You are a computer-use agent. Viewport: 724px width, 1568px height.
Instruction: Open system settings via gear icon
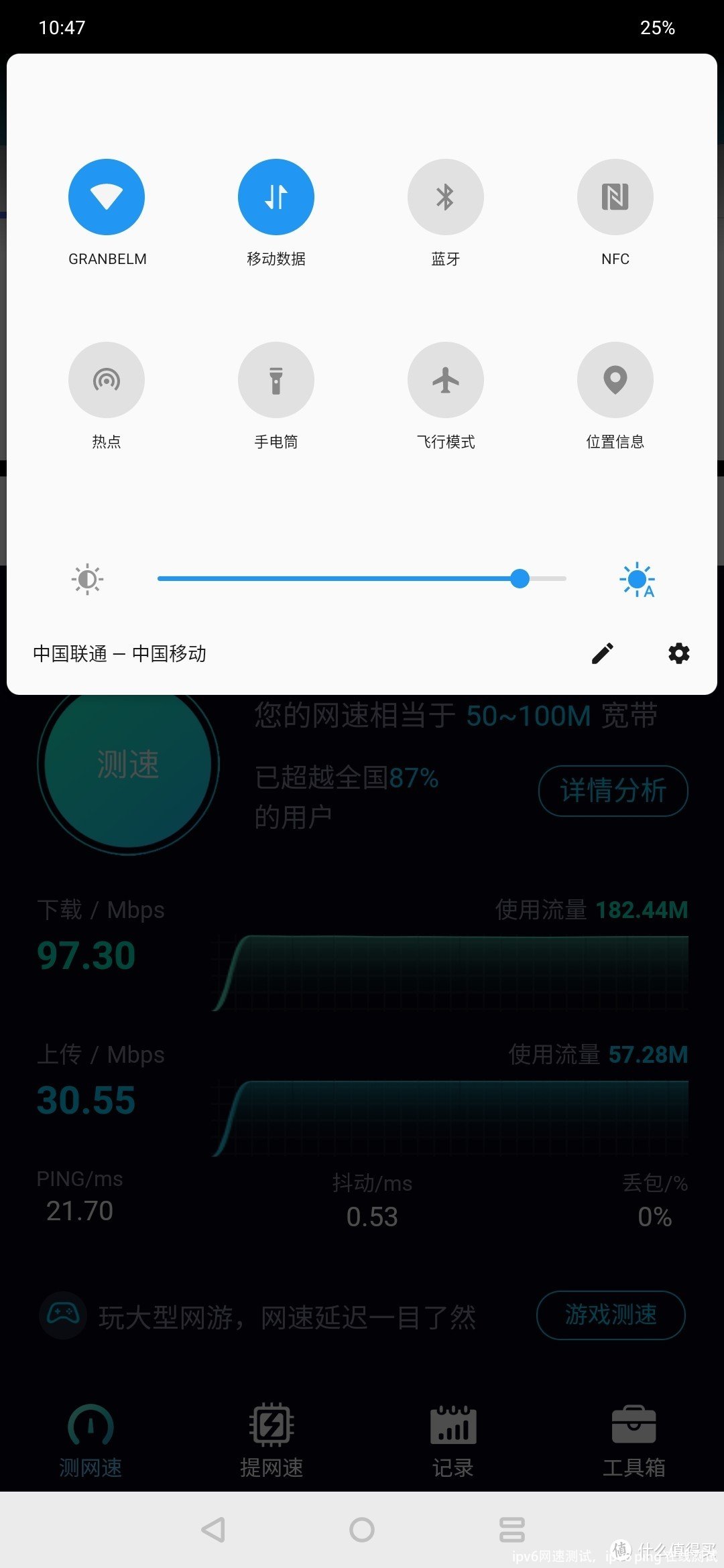pos(678,653)
